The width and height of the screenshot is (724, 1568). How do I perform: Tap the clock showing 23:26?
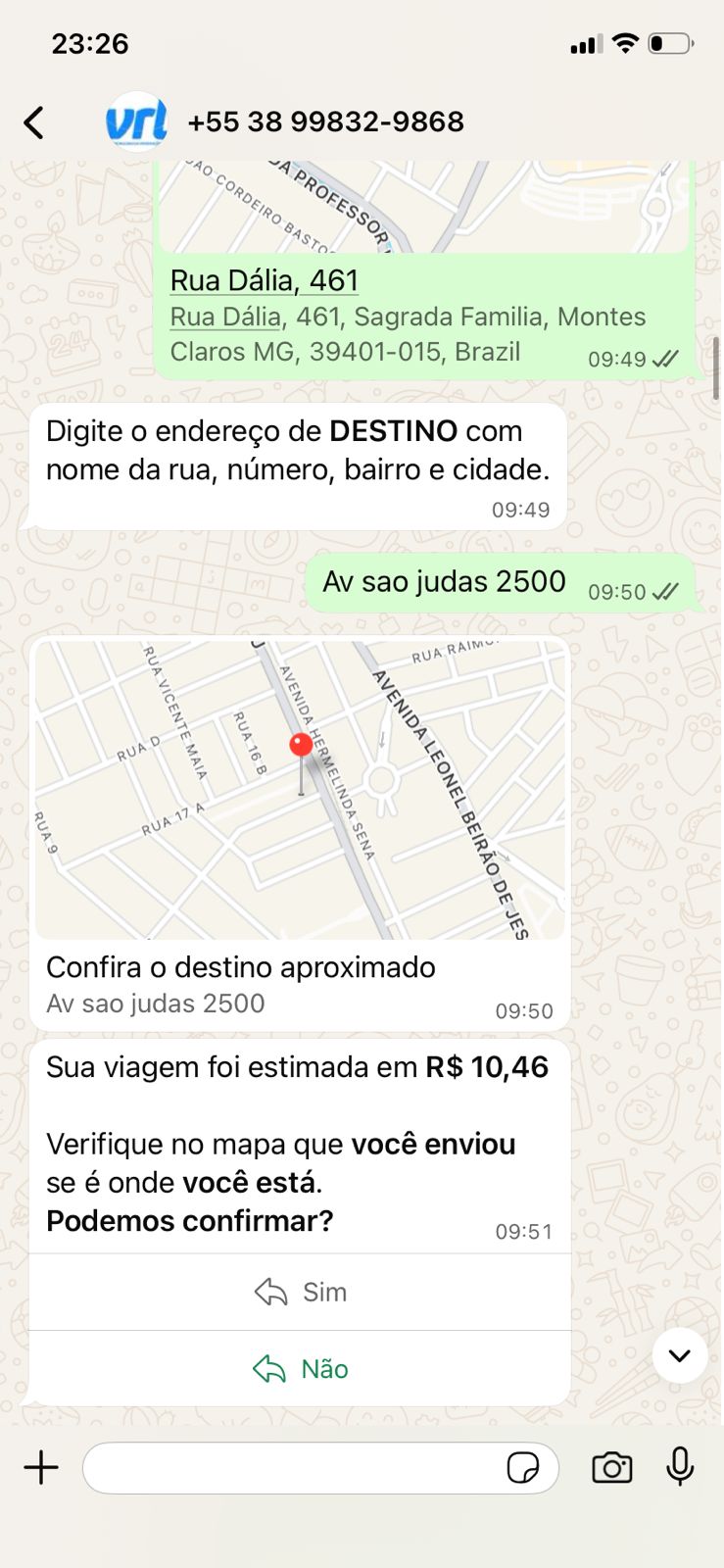click(91, 43)
